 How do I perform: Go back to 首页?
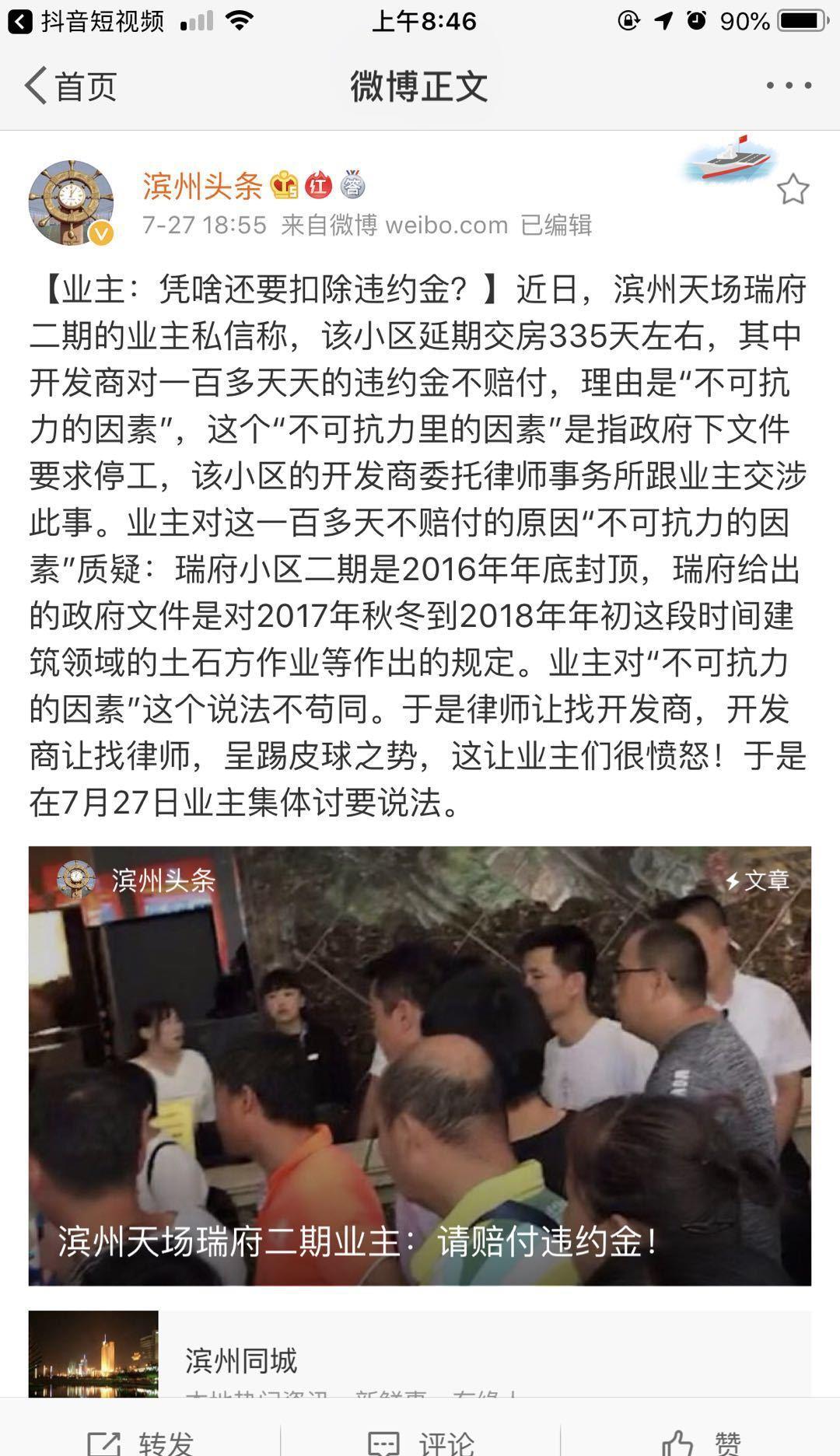pyautogui.click(x=70, y=86)
